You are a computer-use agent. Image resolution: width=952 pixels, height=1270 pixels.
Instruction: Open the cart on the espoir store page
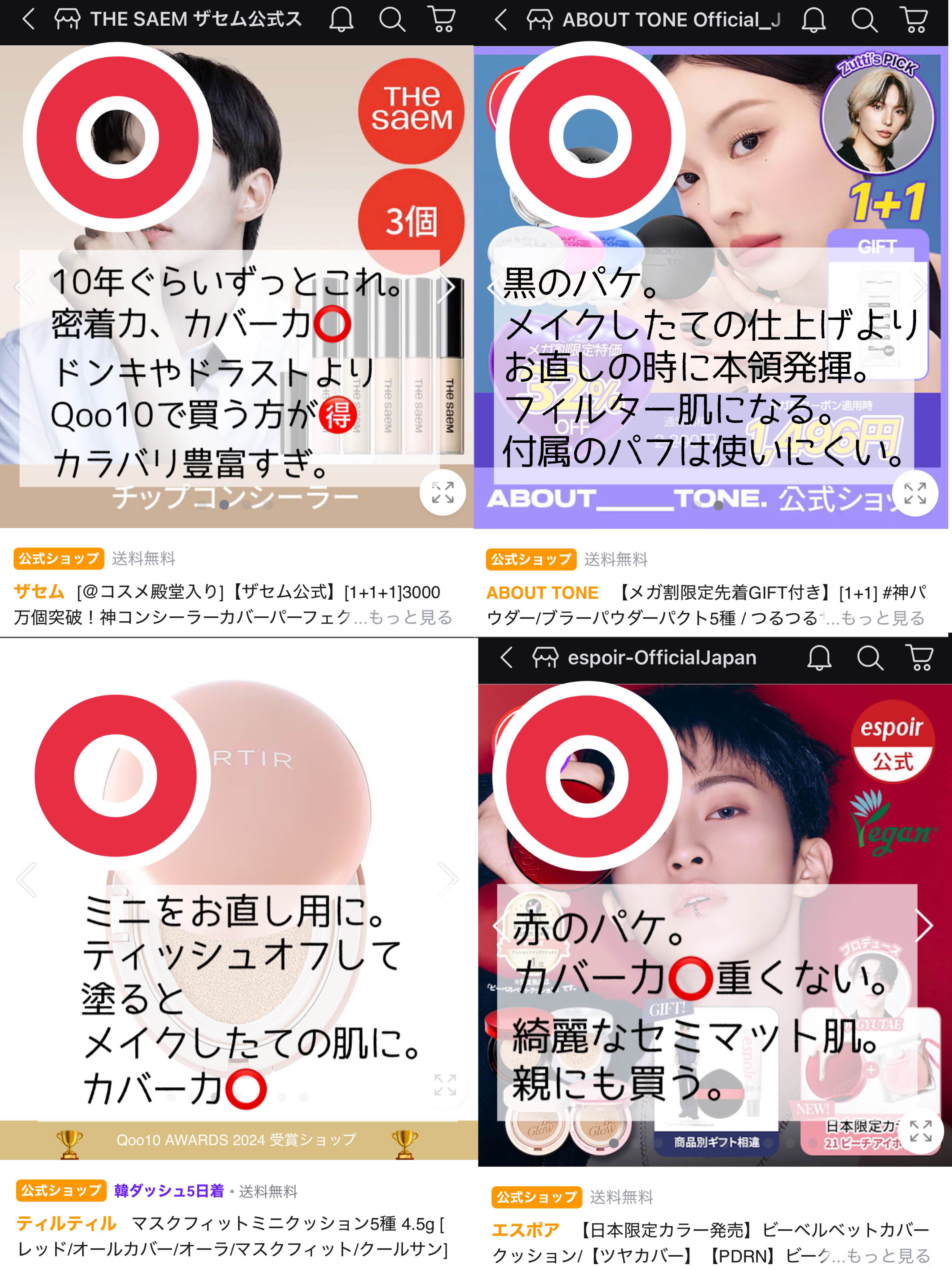point(919,658)
